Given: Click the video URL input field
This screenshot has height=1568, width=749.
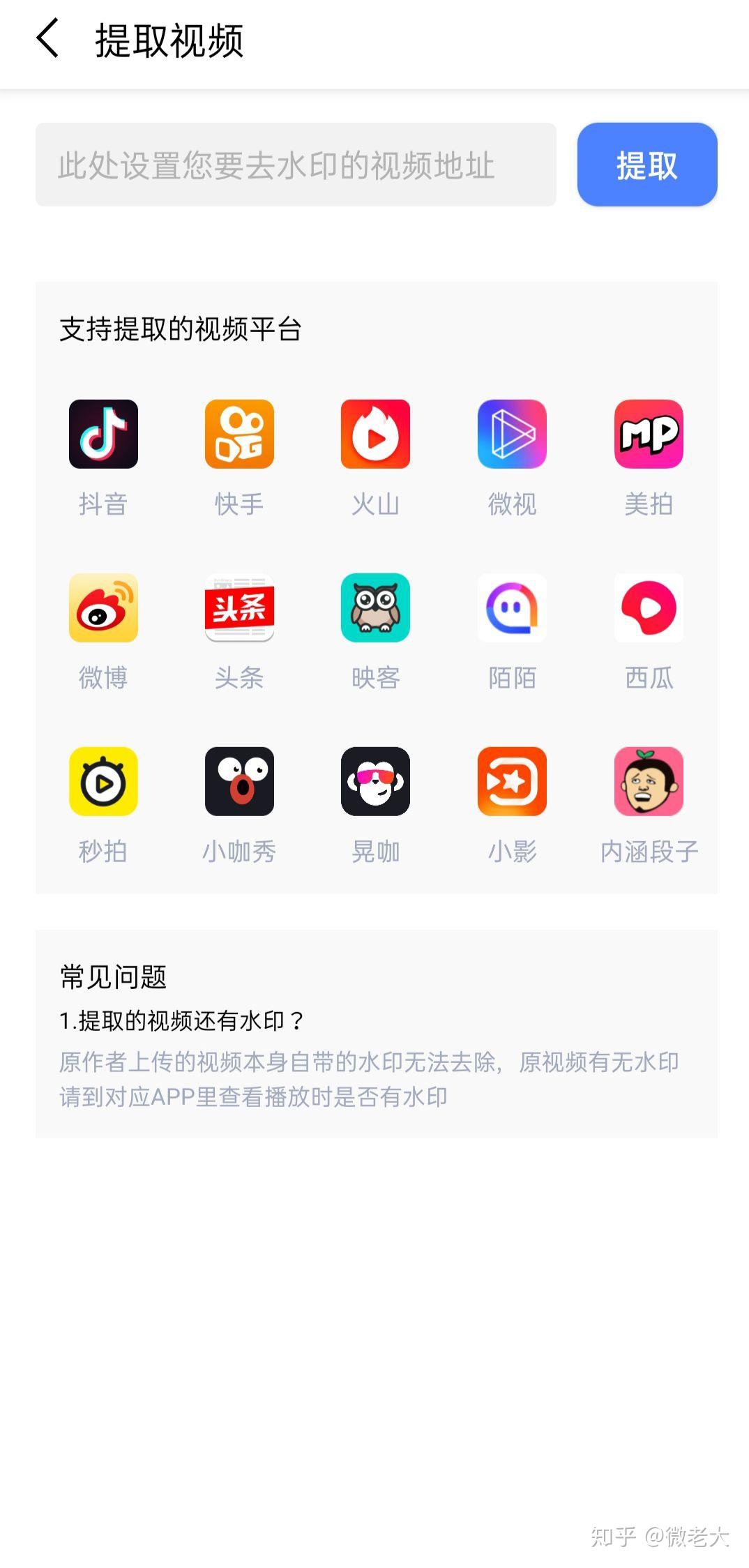Looking at the screenshot, I should click(x=298, y=166).
